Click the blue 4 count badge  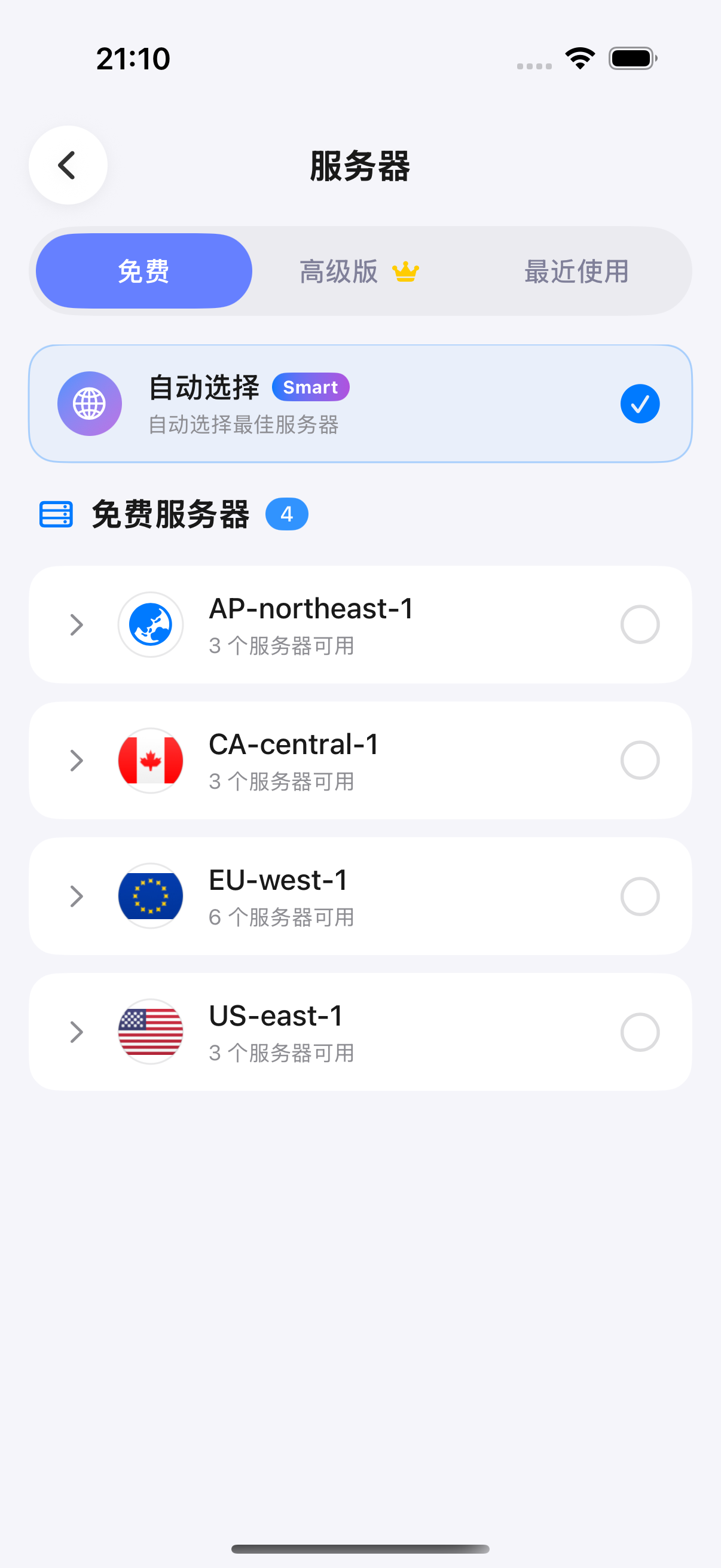tap(287, 514)
